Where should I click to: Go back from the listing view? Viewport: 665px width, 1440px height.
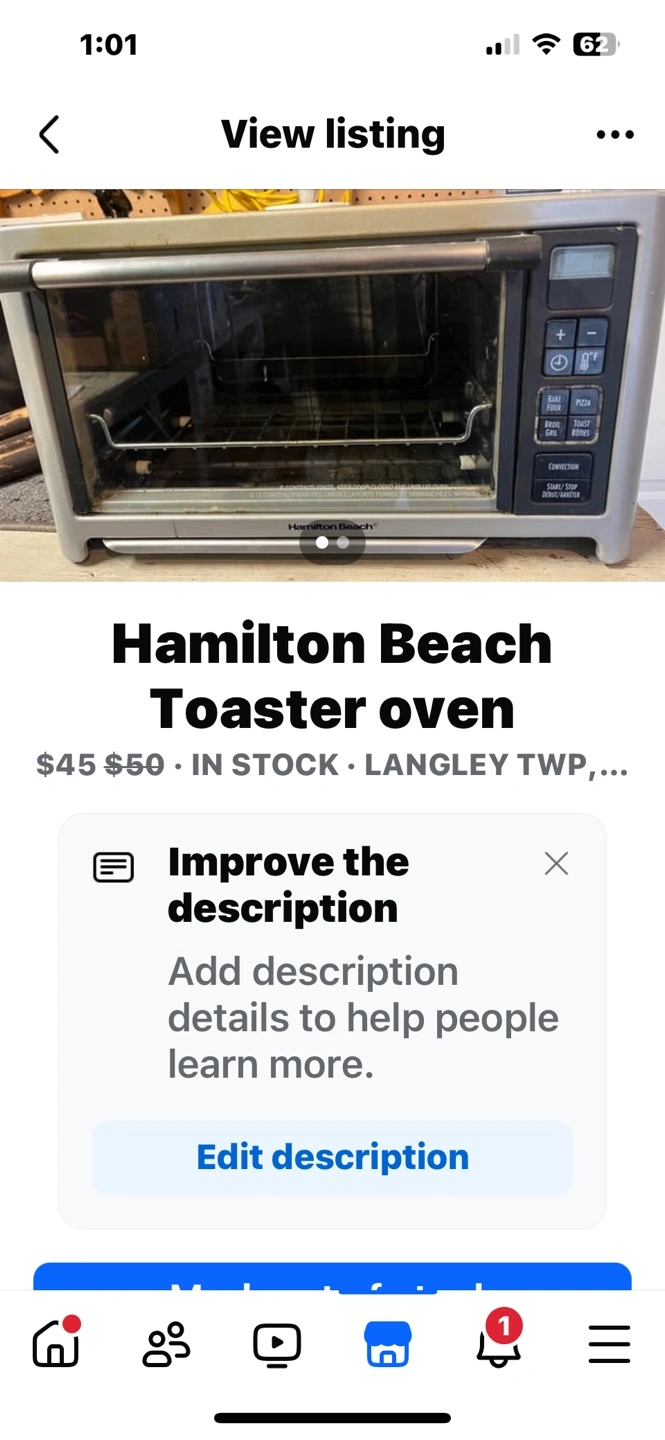click(49, 135)
